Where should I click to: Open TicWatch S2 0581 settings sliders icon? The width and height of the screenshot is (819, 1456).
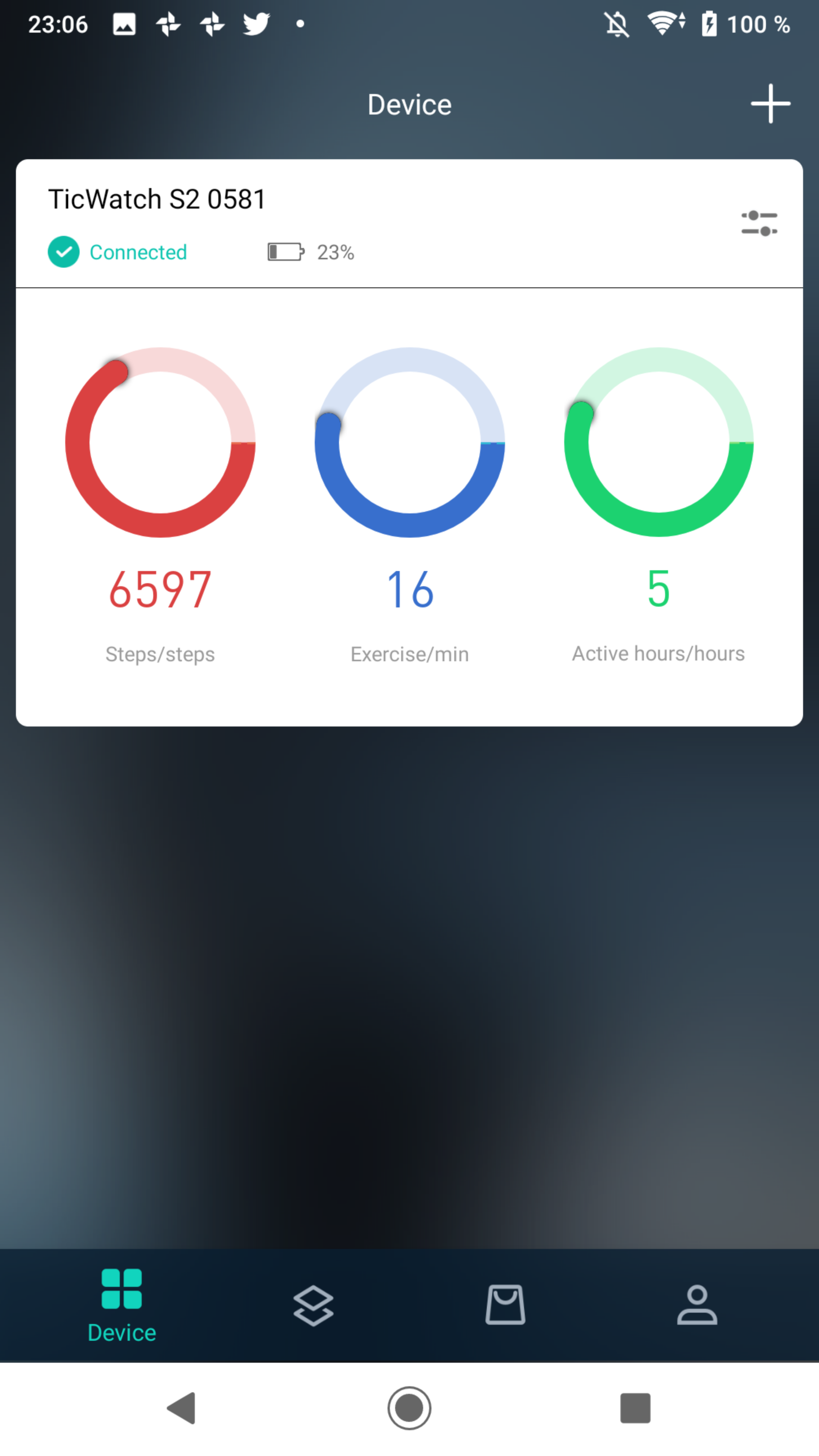[759, 223]
